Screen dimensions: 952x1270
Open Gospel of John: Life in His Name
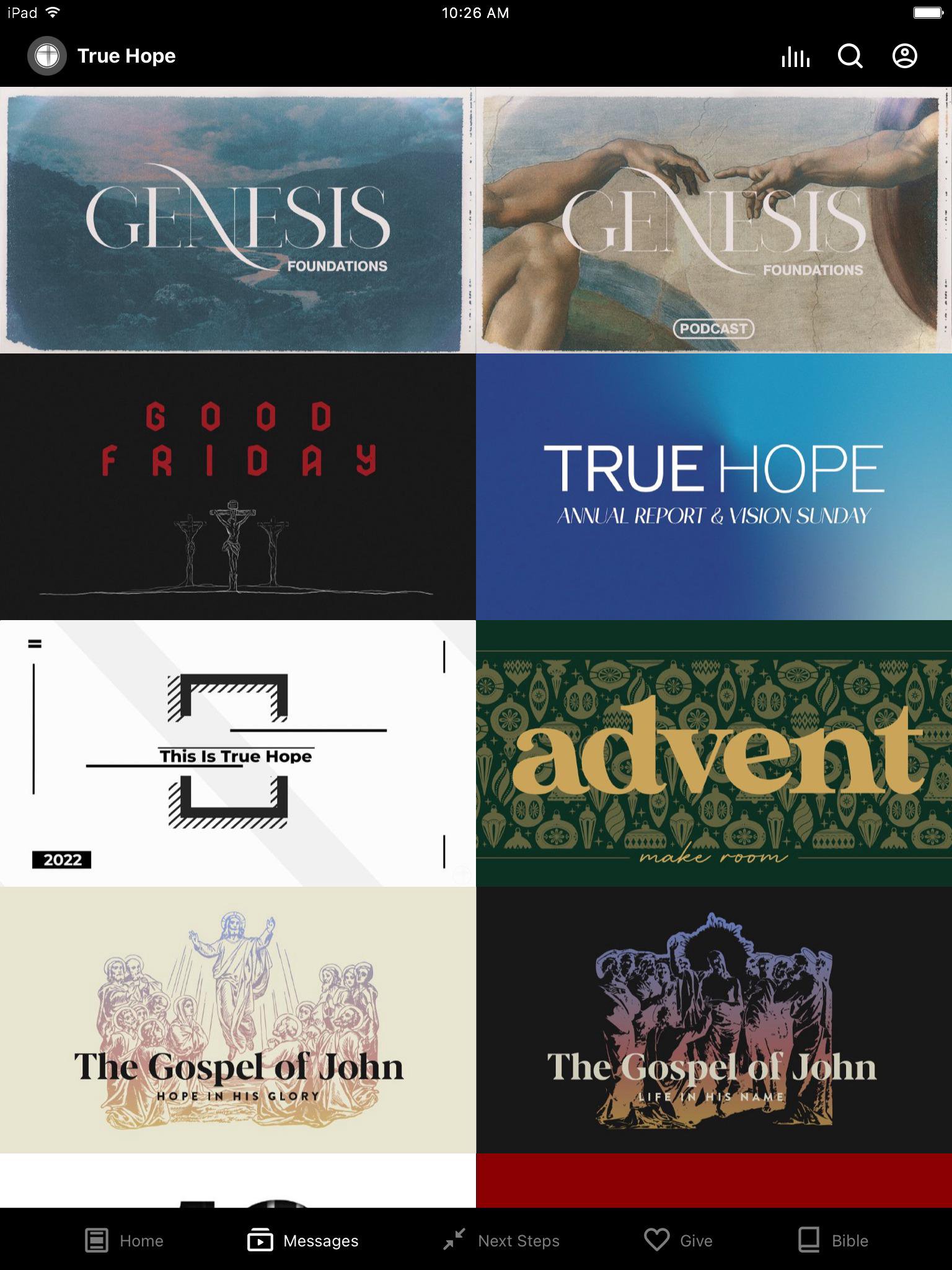click(x=714, y=1020)
